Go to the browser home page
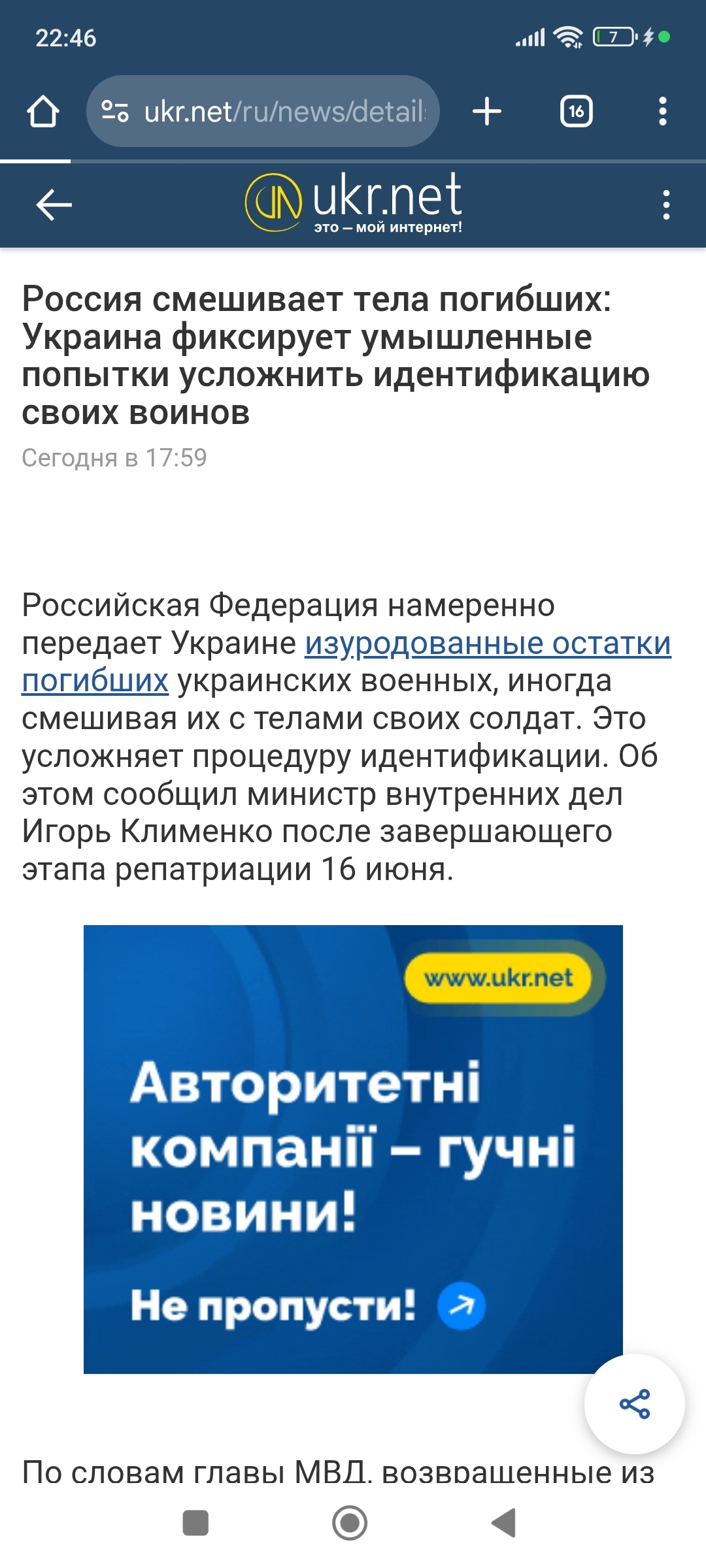 point(43,111)
